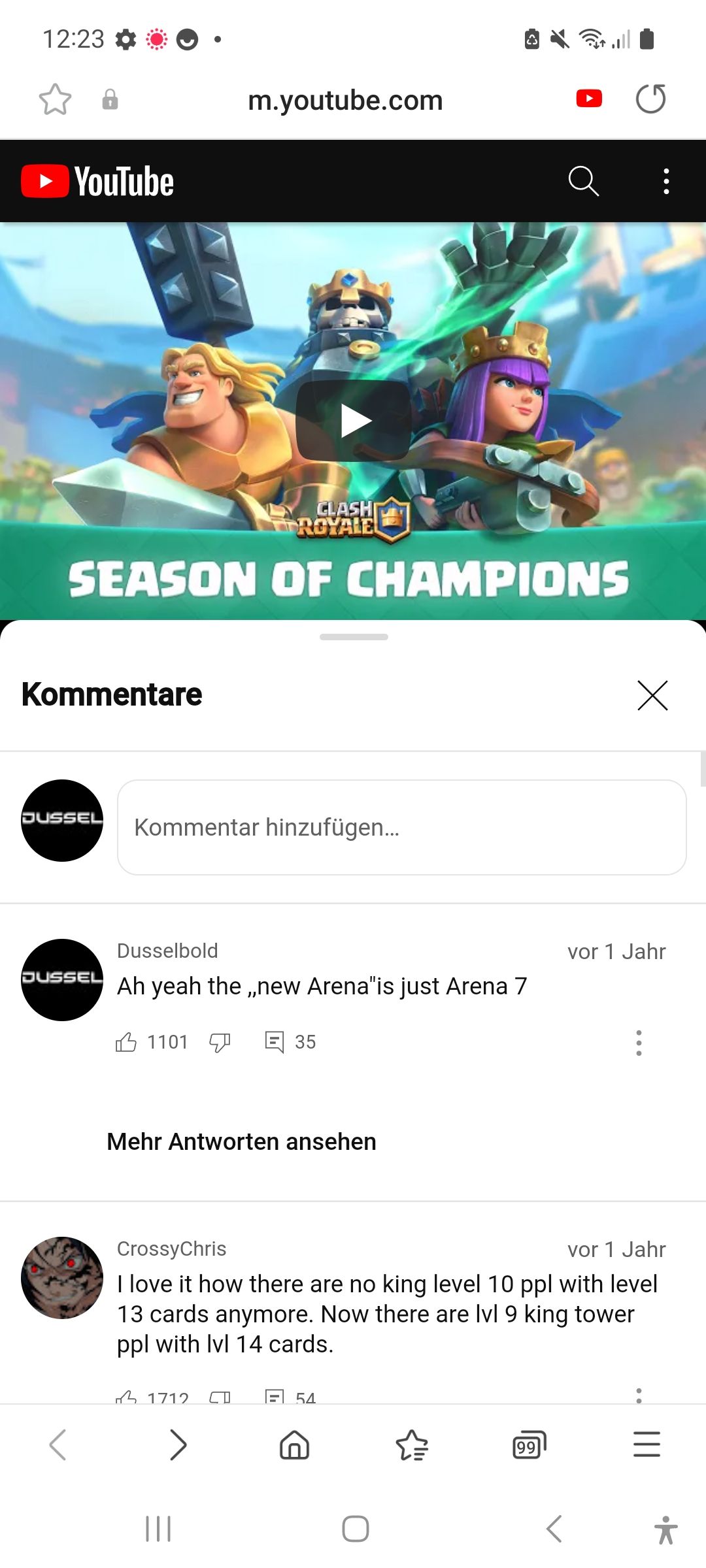Open the YouTube header overflow menu
This screenshot has width=706, height=1568.
[x=665, y=181]
